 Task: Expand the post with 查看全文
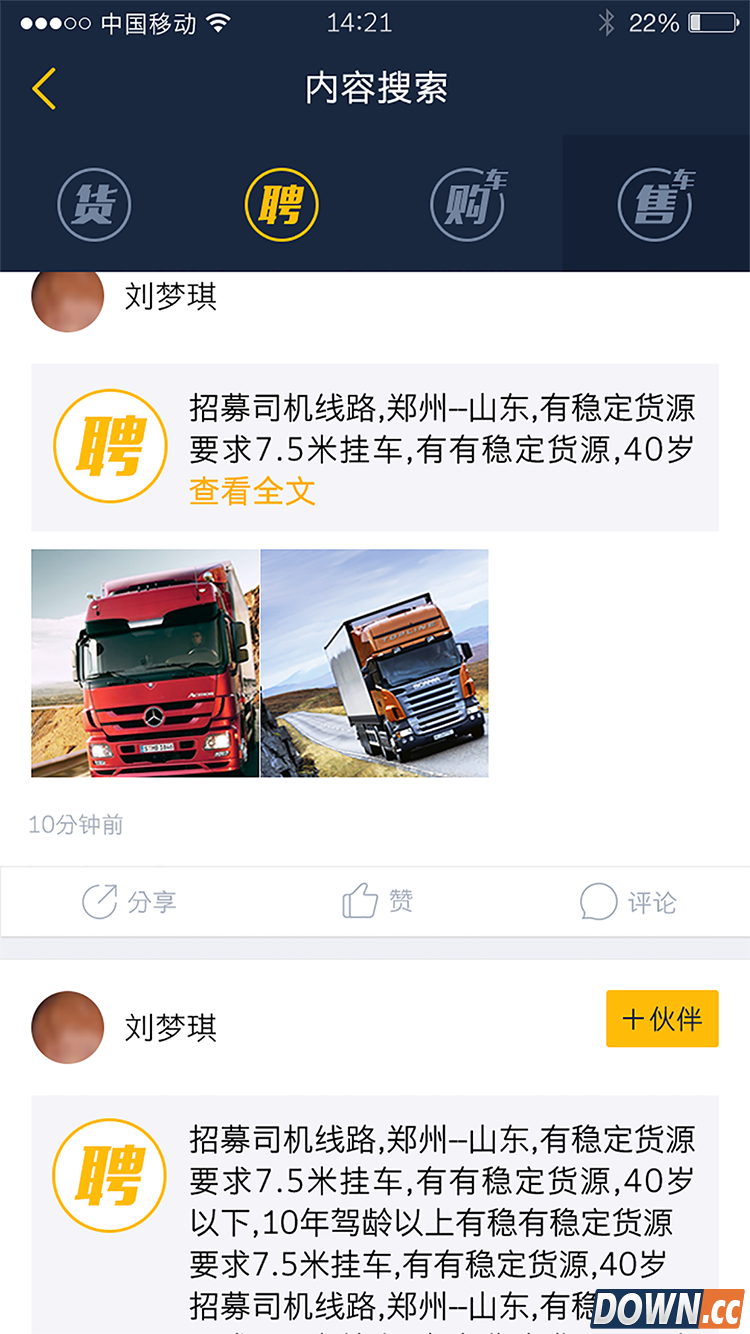252,491
